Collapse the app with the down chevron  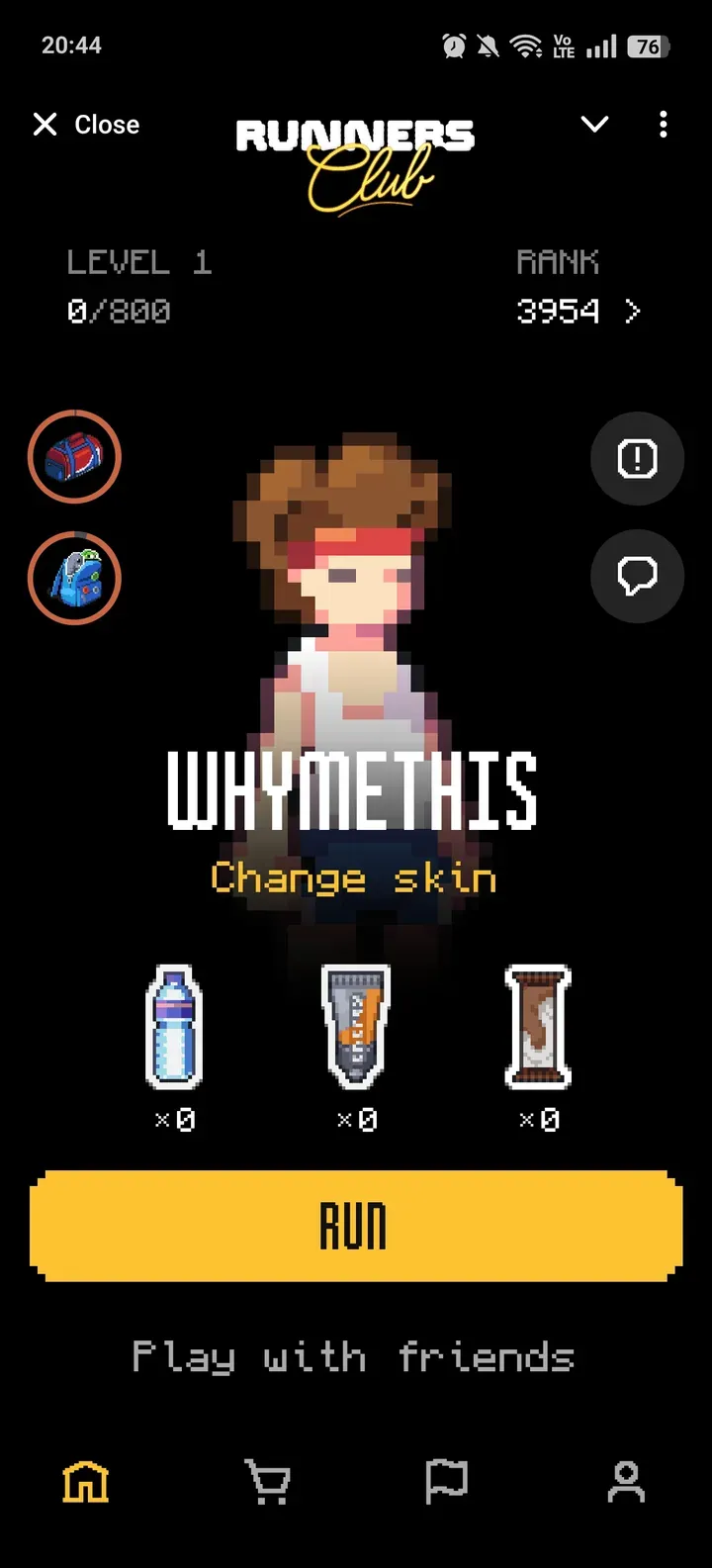tap(594, 125)
